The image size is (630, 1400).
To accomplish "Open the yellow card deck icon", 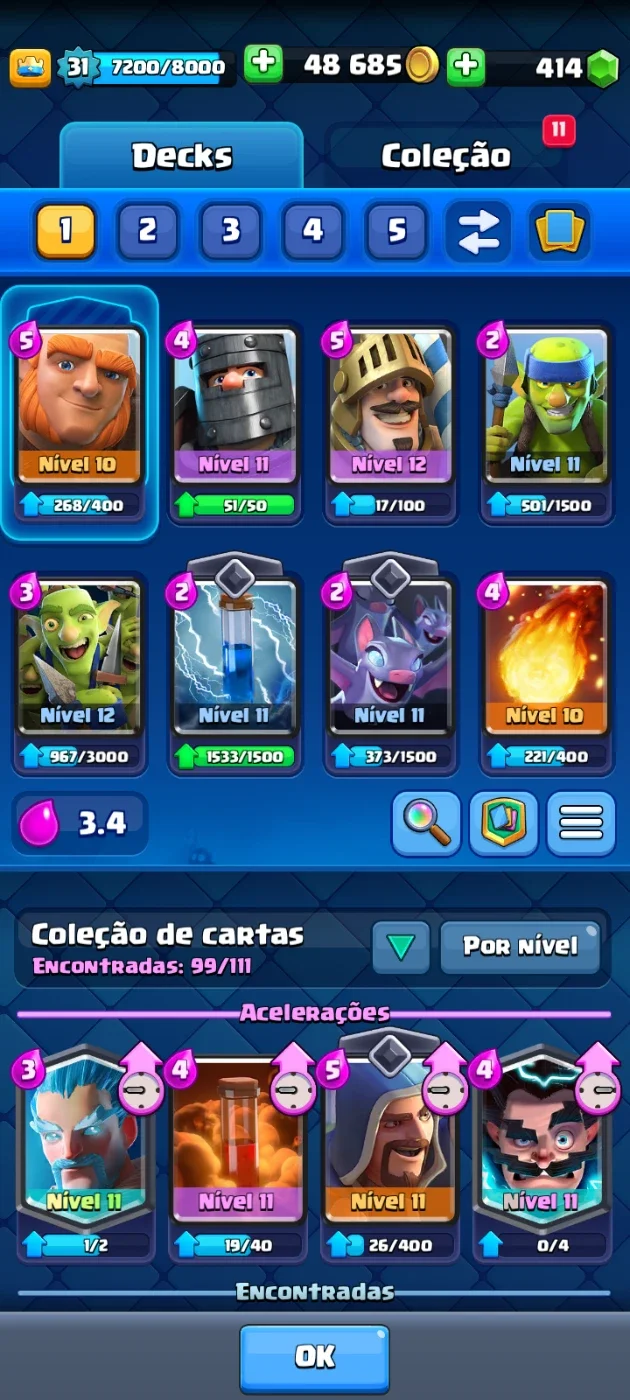I will click(x=561, y=231).
